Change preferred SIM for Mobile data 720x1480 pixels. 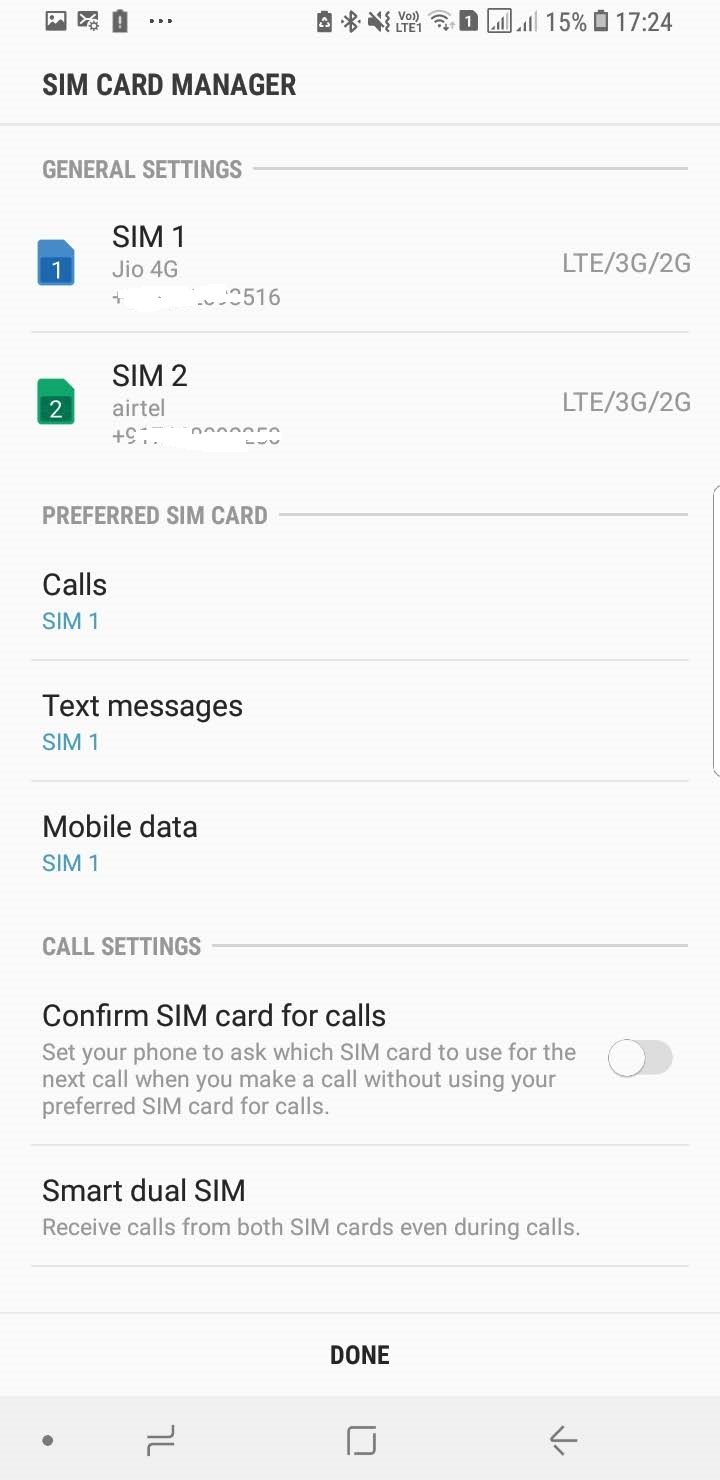(360, 842)
